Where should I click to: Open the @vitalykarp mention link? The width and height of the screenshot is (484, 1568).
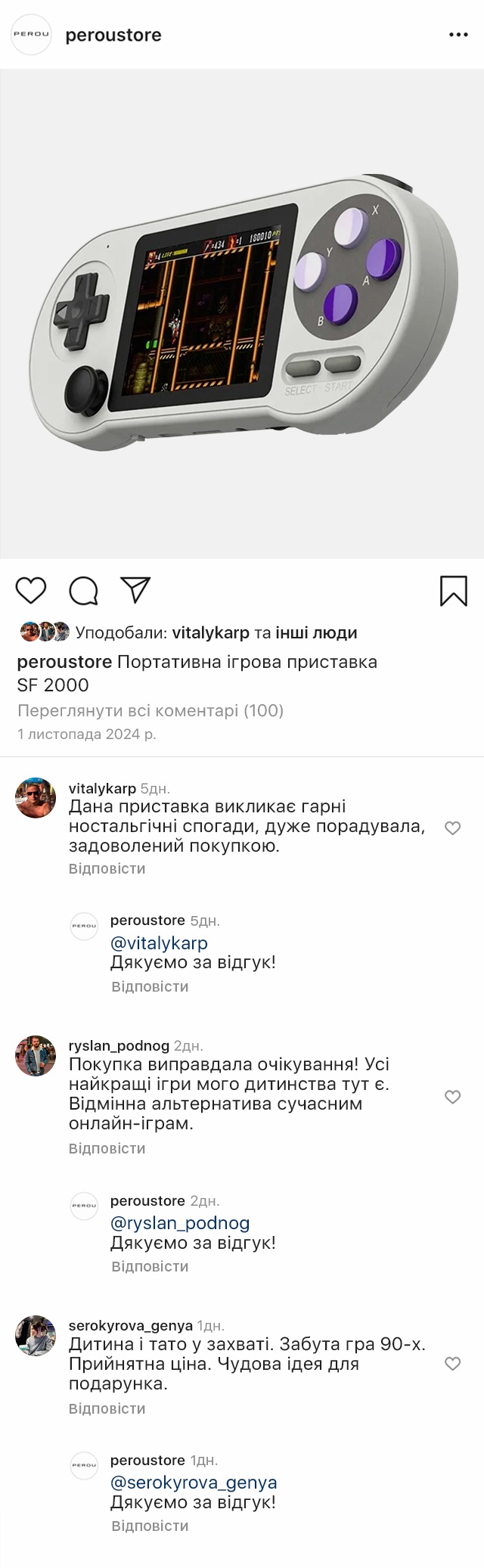pyautogui.click(x=159, y=943)
